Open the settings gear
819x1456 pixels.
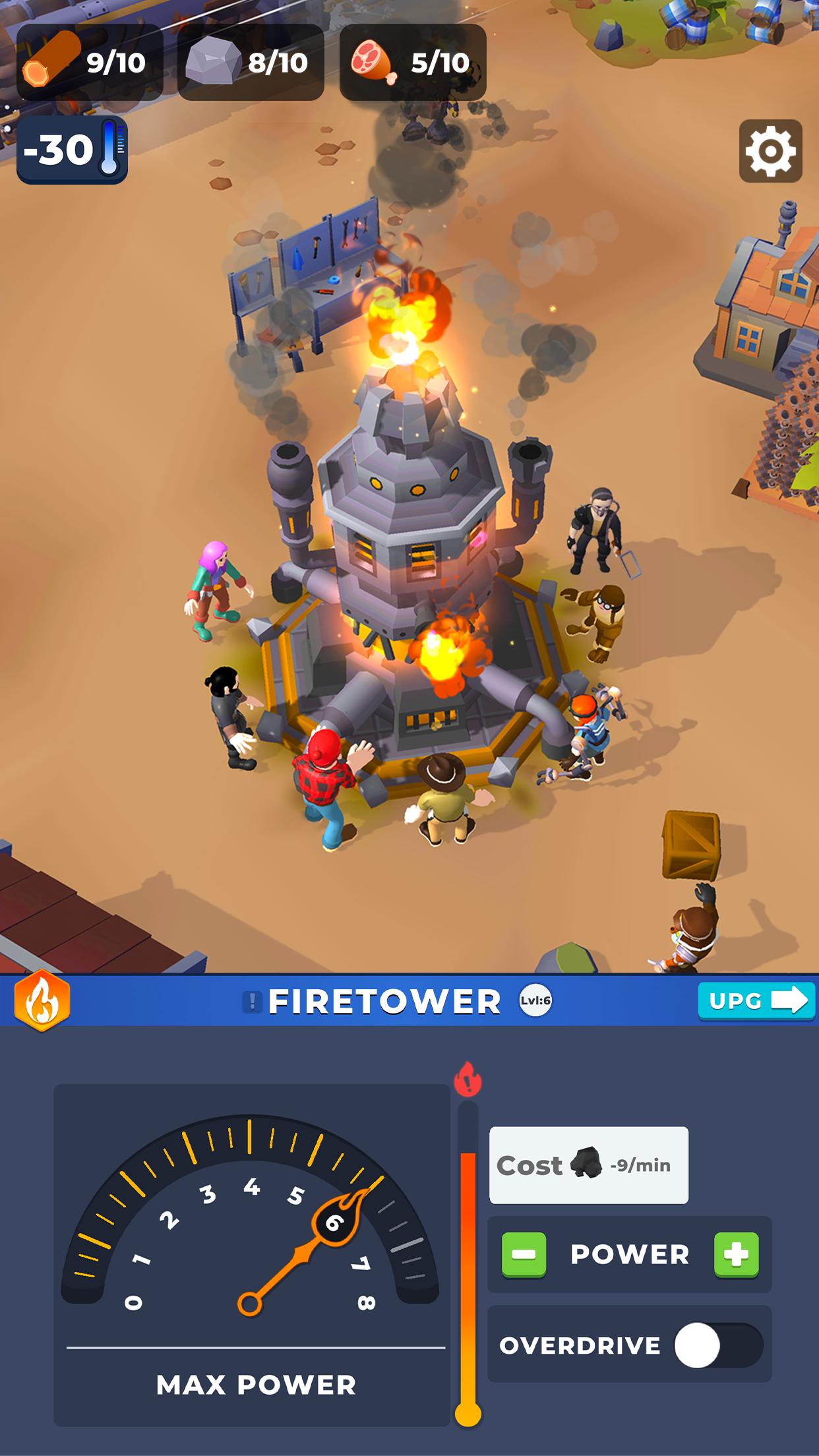pyautogui.click(x=770, y=151)
